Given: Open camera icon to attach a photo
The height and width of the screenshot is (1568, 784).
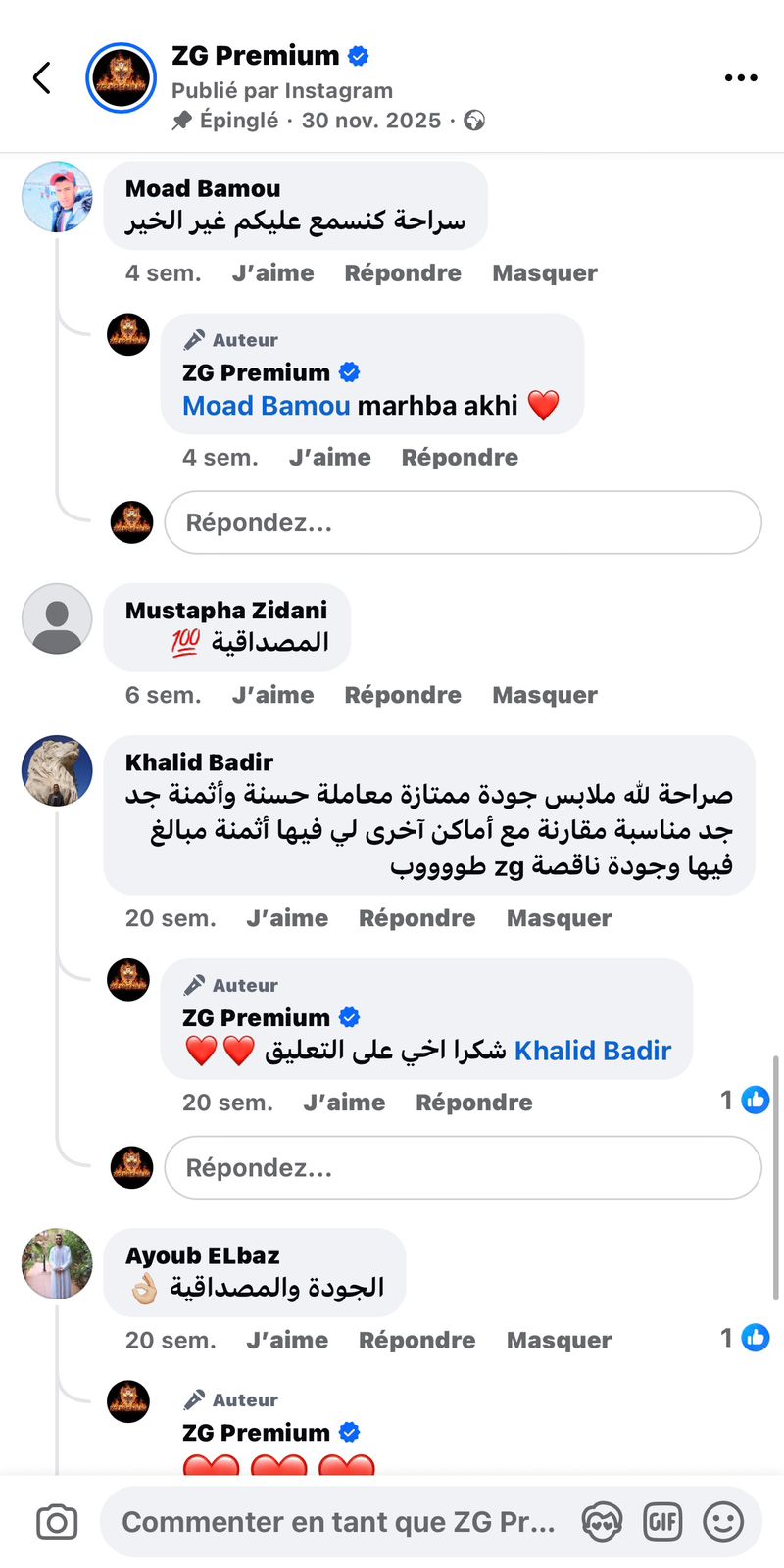Looking at the screenshot, I should pyautogui.click(x=57, y=1522).
